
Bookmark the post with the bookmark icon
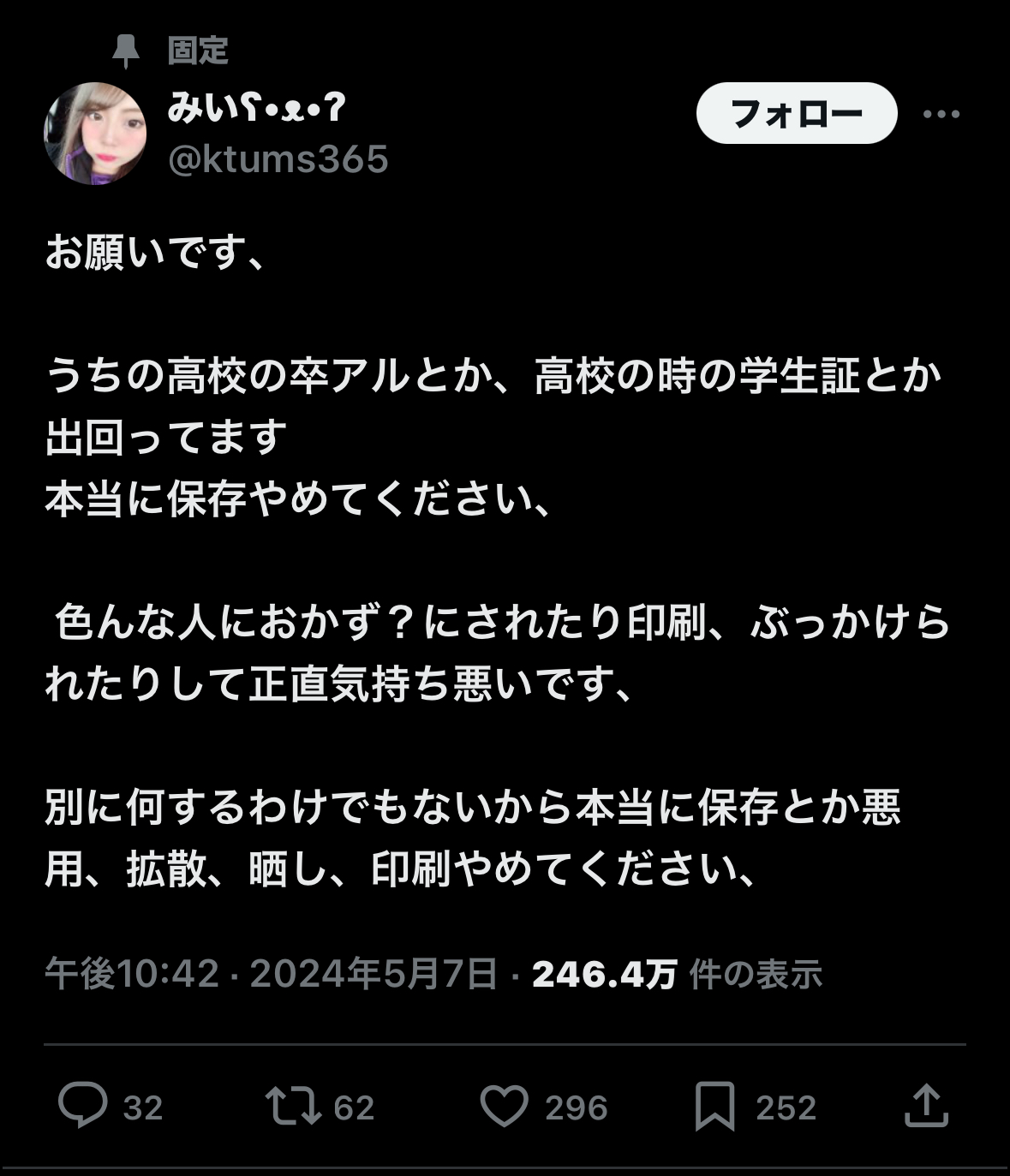(717, 1107)
